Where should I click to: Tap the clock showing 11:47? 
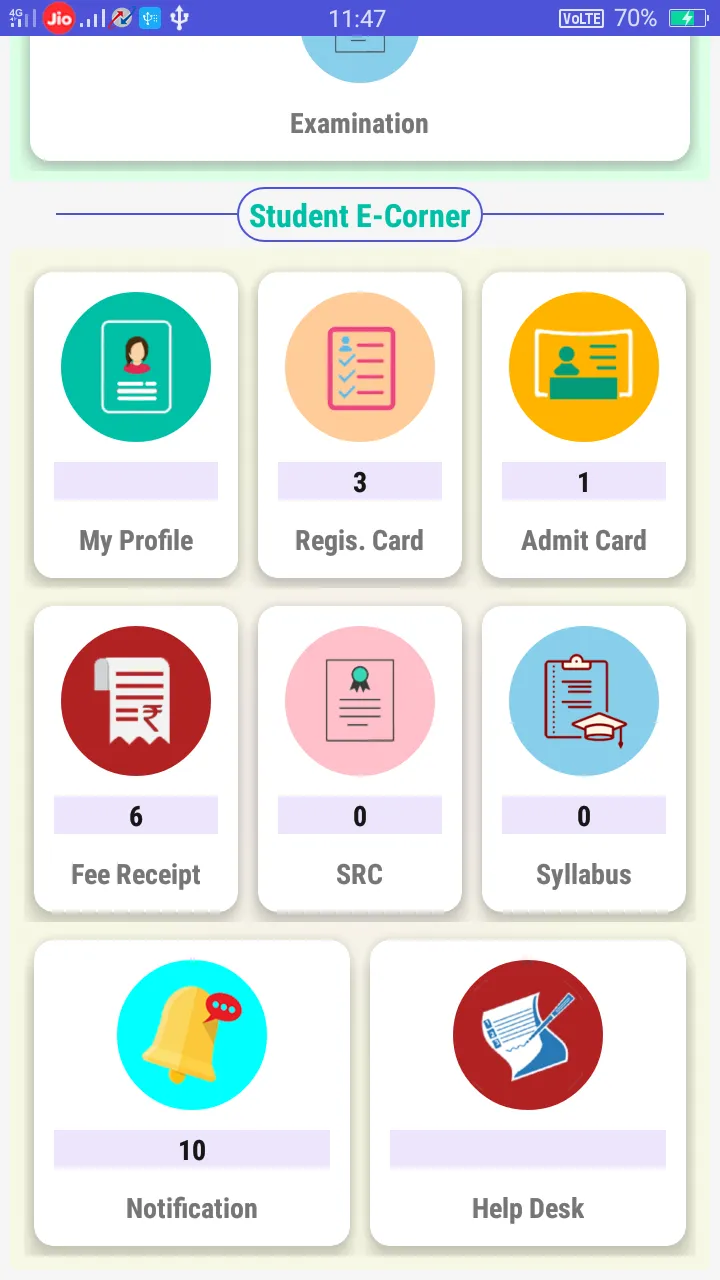click(359, 17)
